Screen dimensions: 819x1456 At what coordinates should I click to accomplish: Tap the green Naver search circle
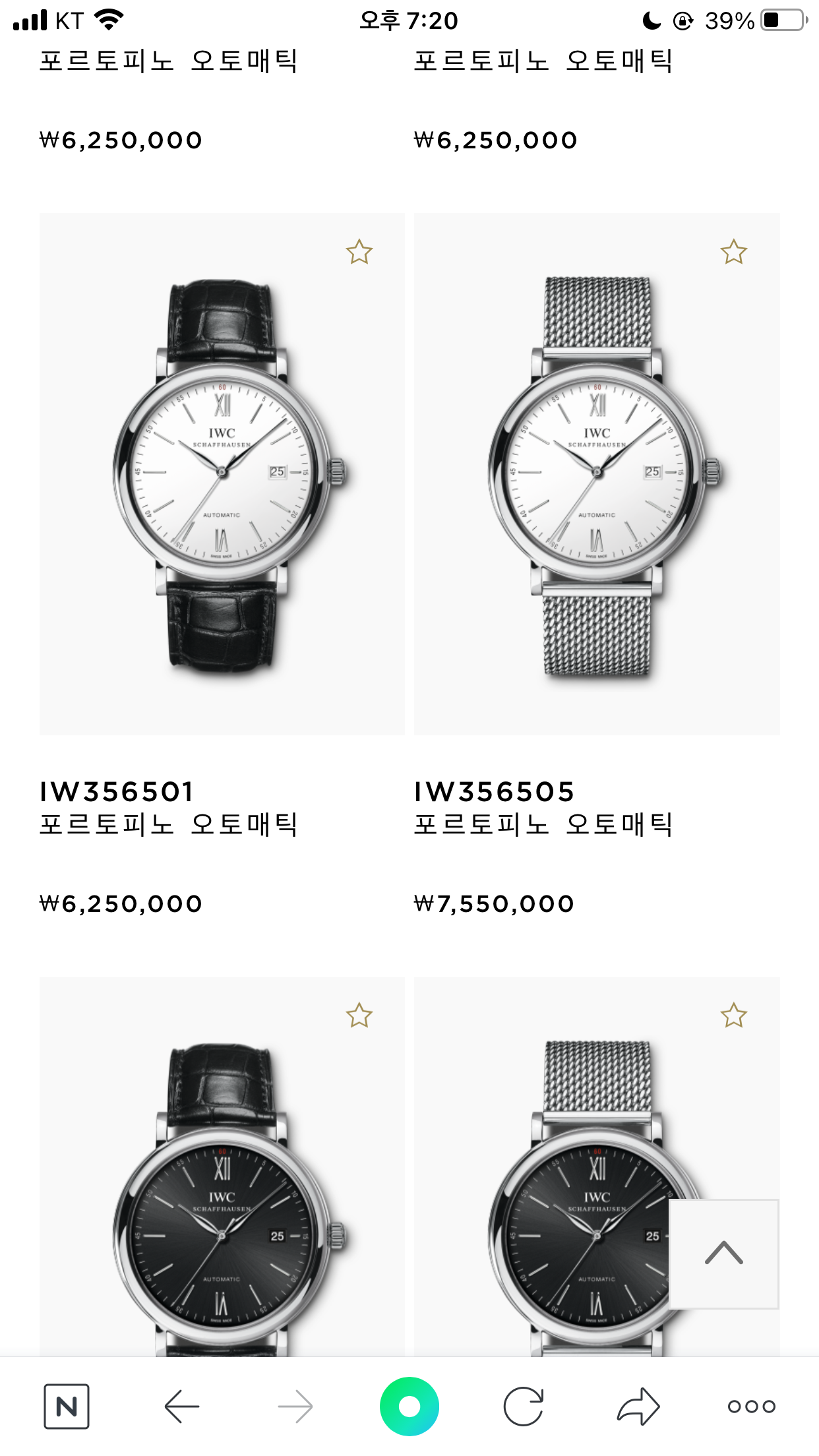(x=409, y=1406)
